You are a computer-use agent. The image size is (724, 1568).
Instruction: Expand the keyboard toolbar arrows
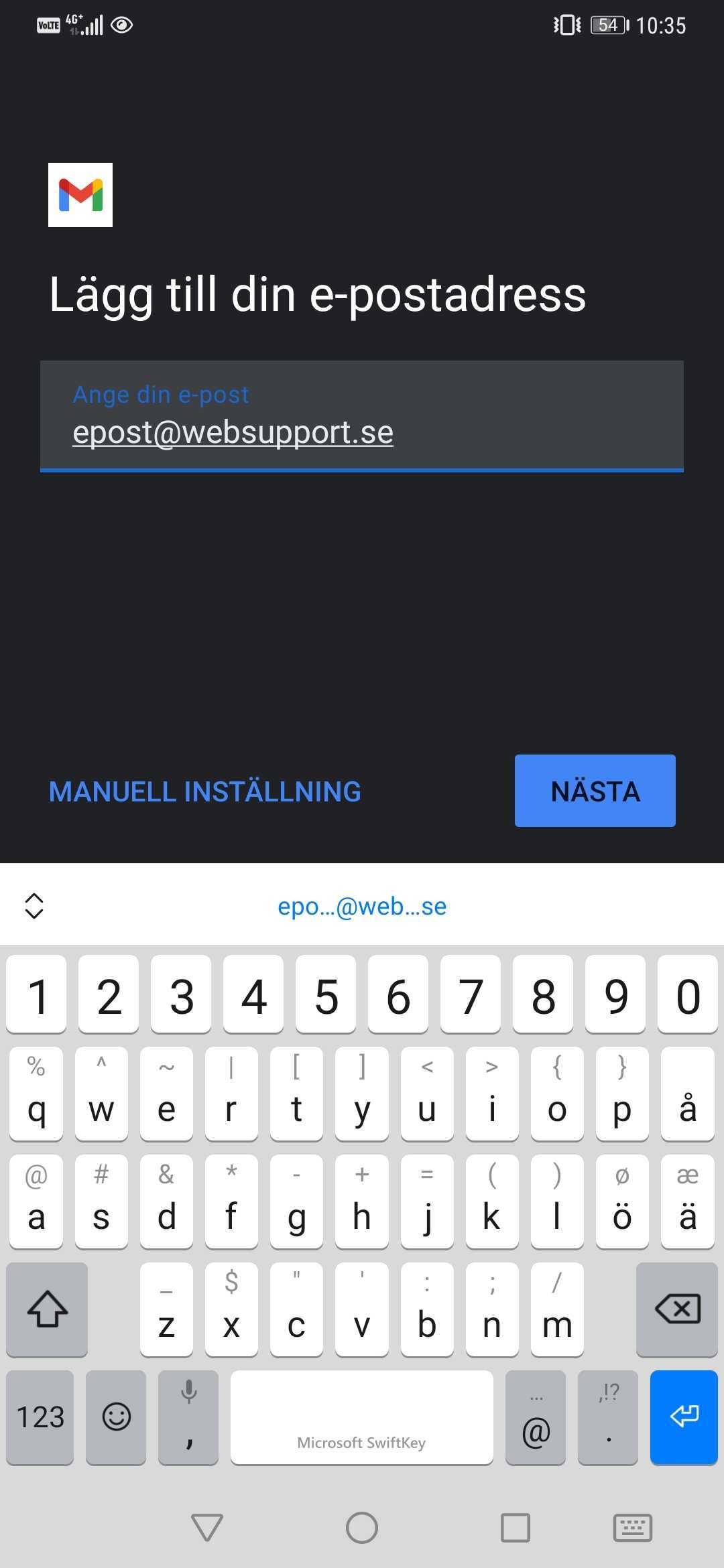[34, 906]
